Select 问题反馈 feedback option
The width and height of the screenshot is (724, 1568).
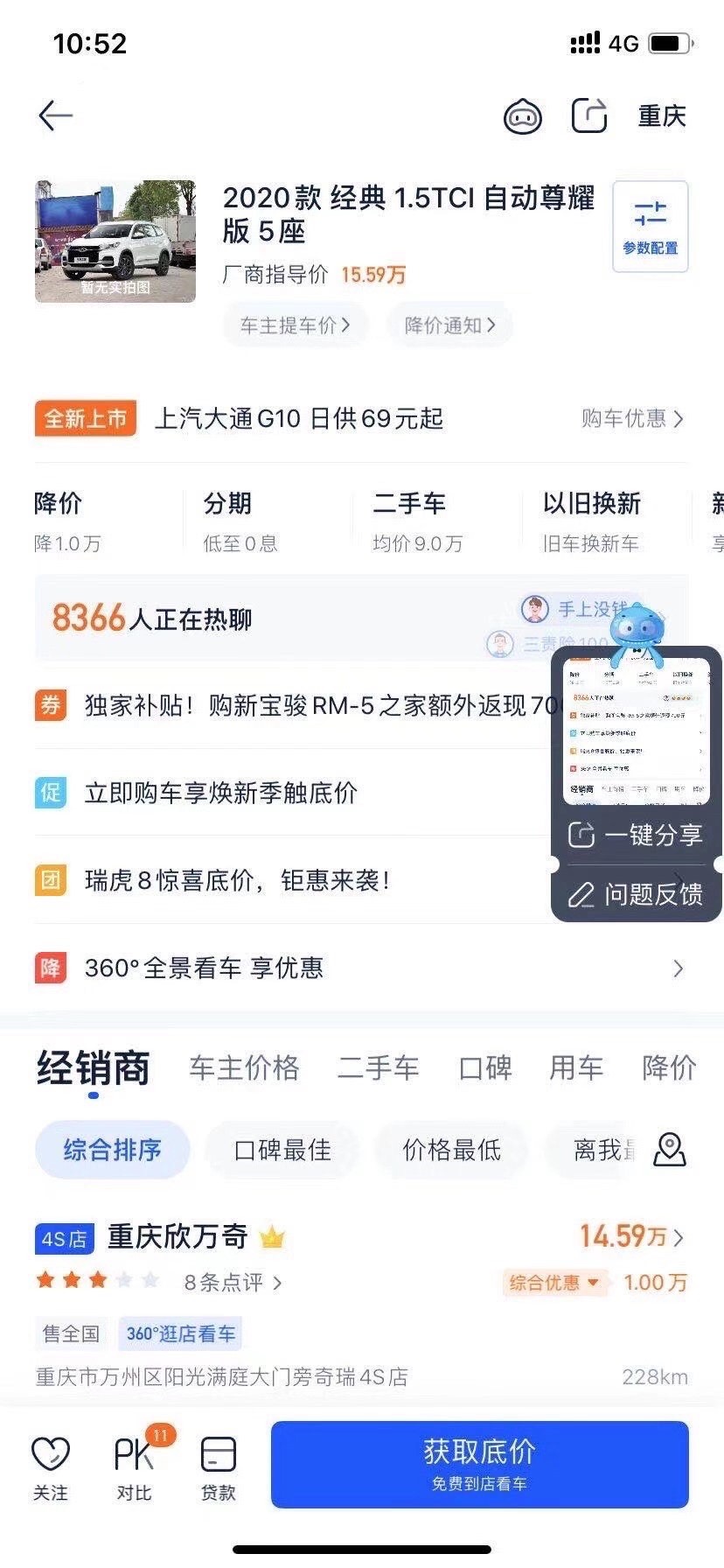coord(637,894)
